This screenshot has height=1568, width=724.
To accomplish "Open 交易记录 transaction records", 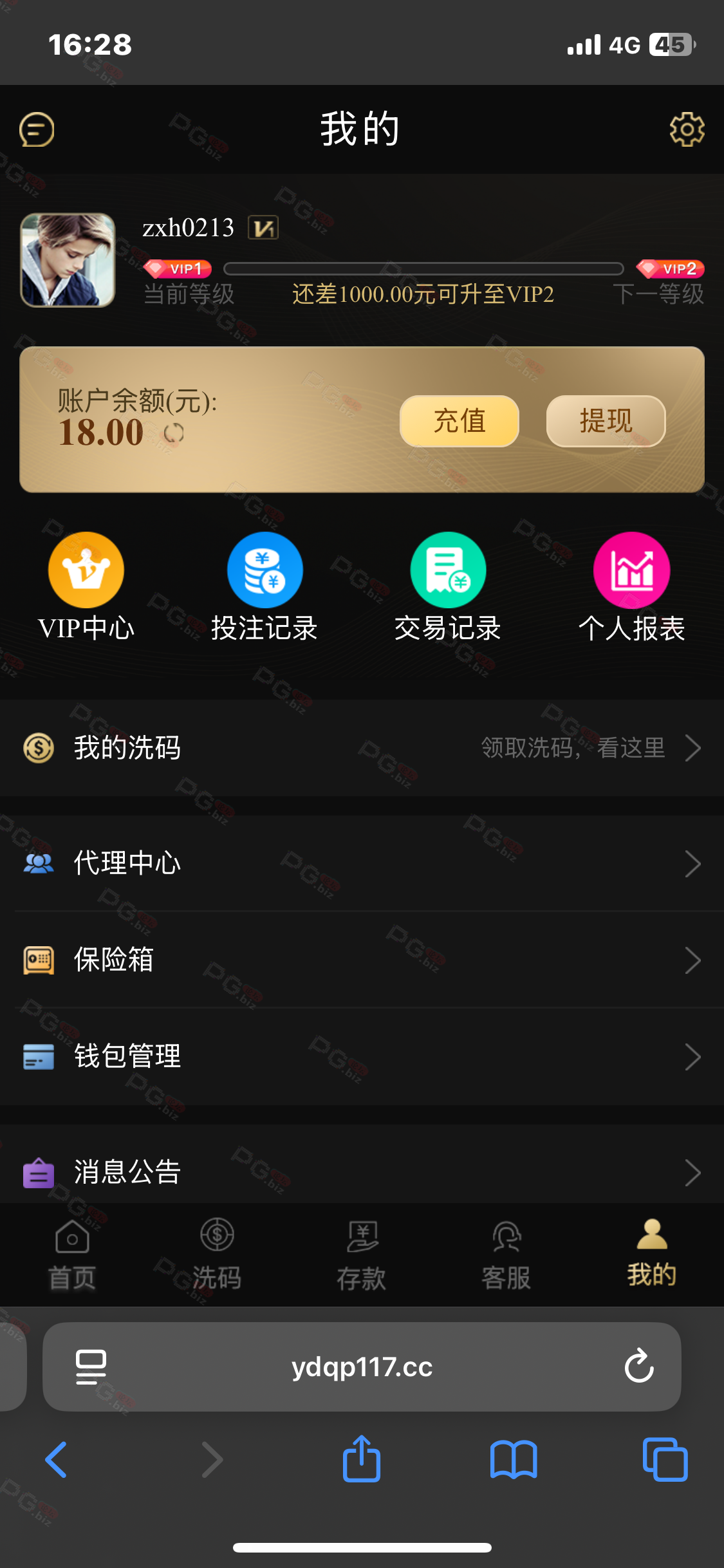I will [x=448, y=587].
